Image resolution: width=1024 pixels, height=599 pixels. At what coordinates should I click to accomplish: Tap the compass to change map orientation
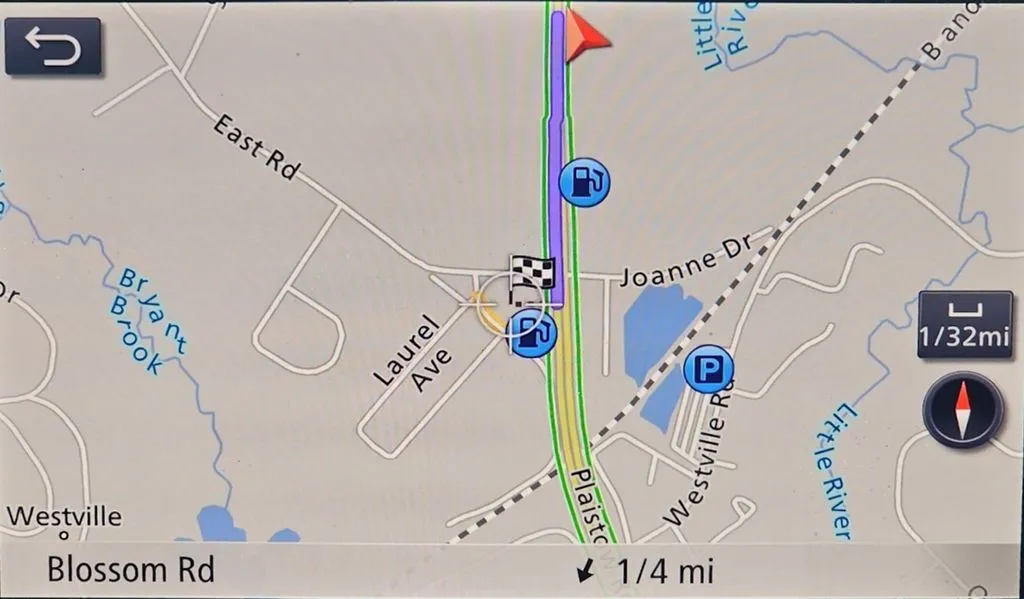coord(963,410)
